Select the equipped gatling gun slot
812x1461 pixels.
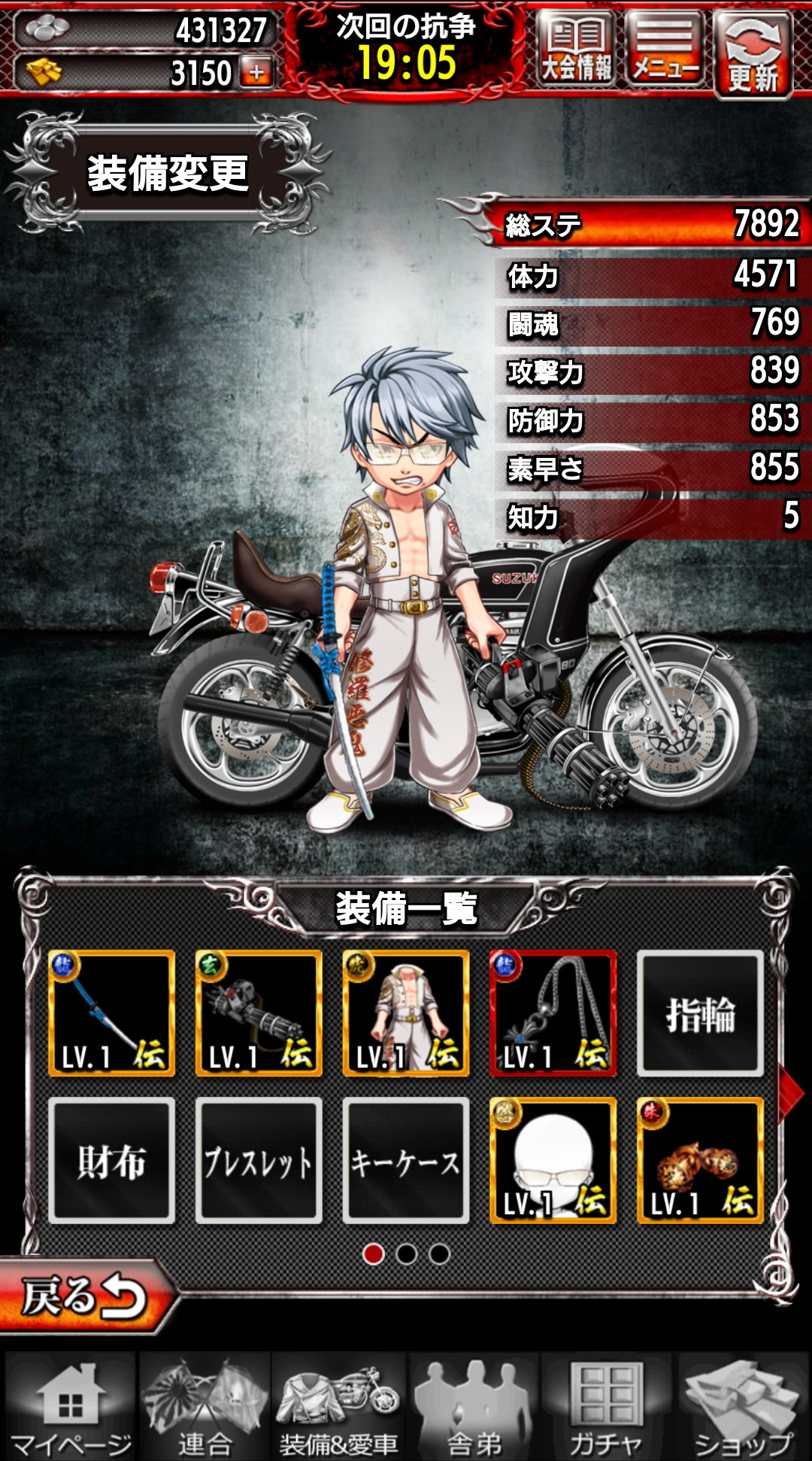pyautogui.click(x=259, y=1012)
